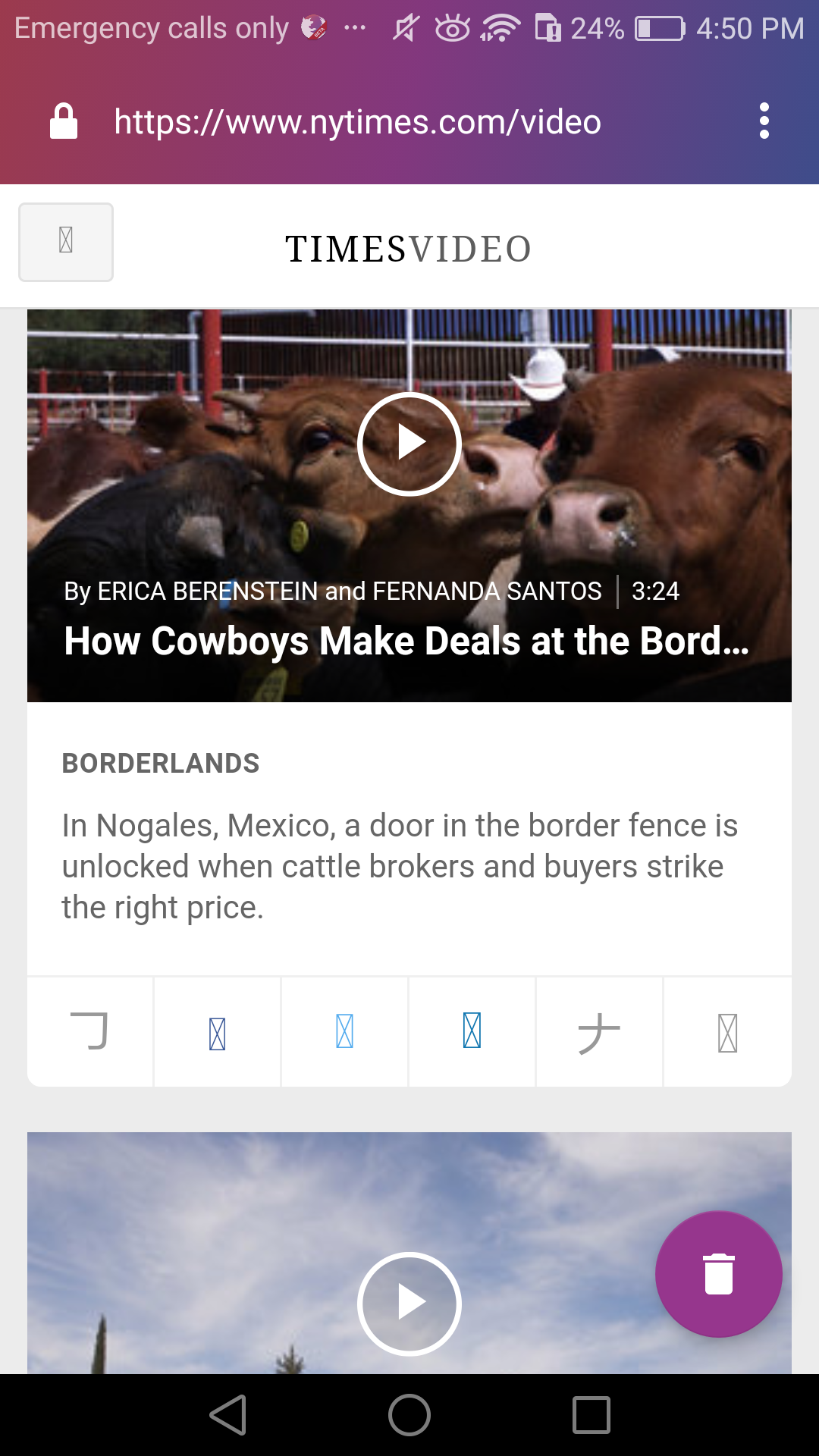Play the second video with sky thumbnail
The height and width of the screenshot is (1456, 819).
(x=409, y=1303)
